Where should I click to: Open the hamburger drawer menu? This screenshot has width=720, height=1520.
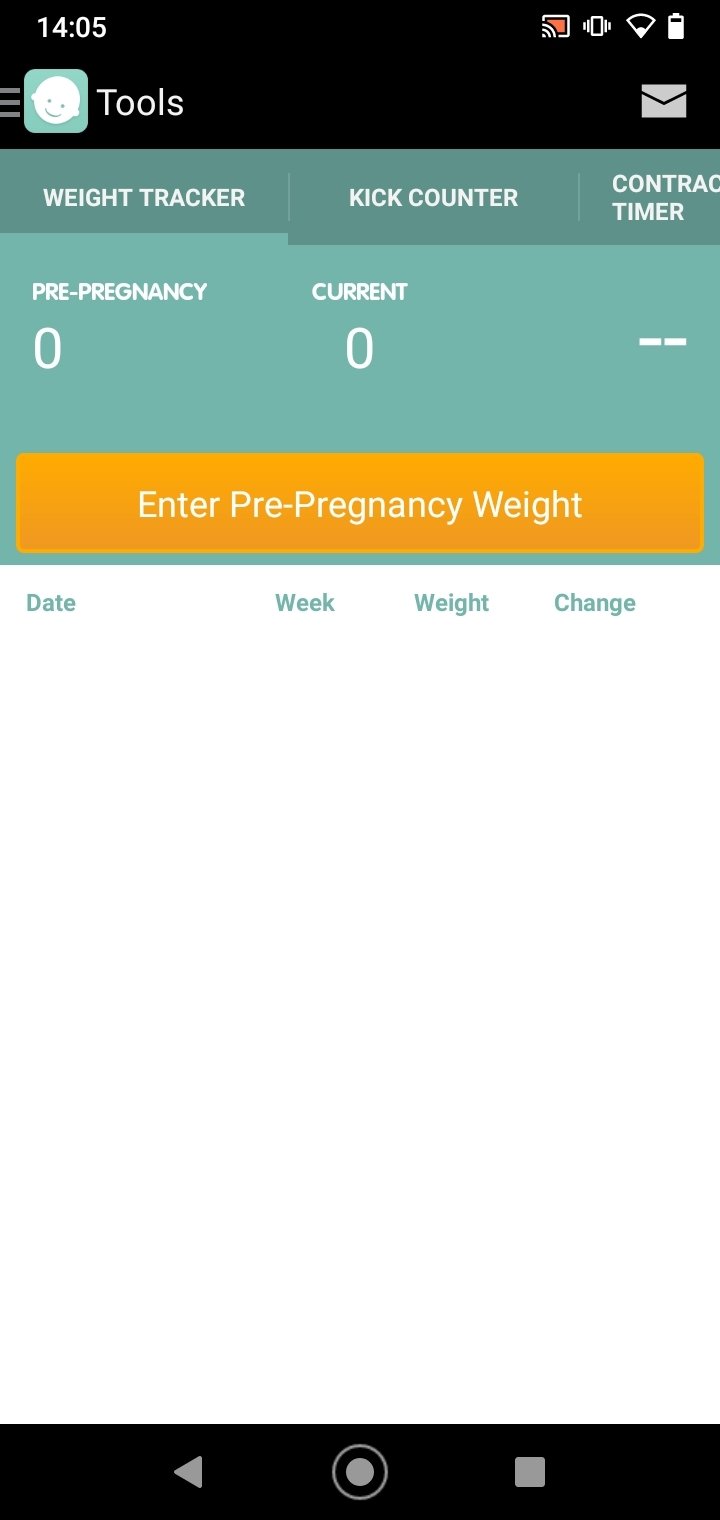coord(10,102)
